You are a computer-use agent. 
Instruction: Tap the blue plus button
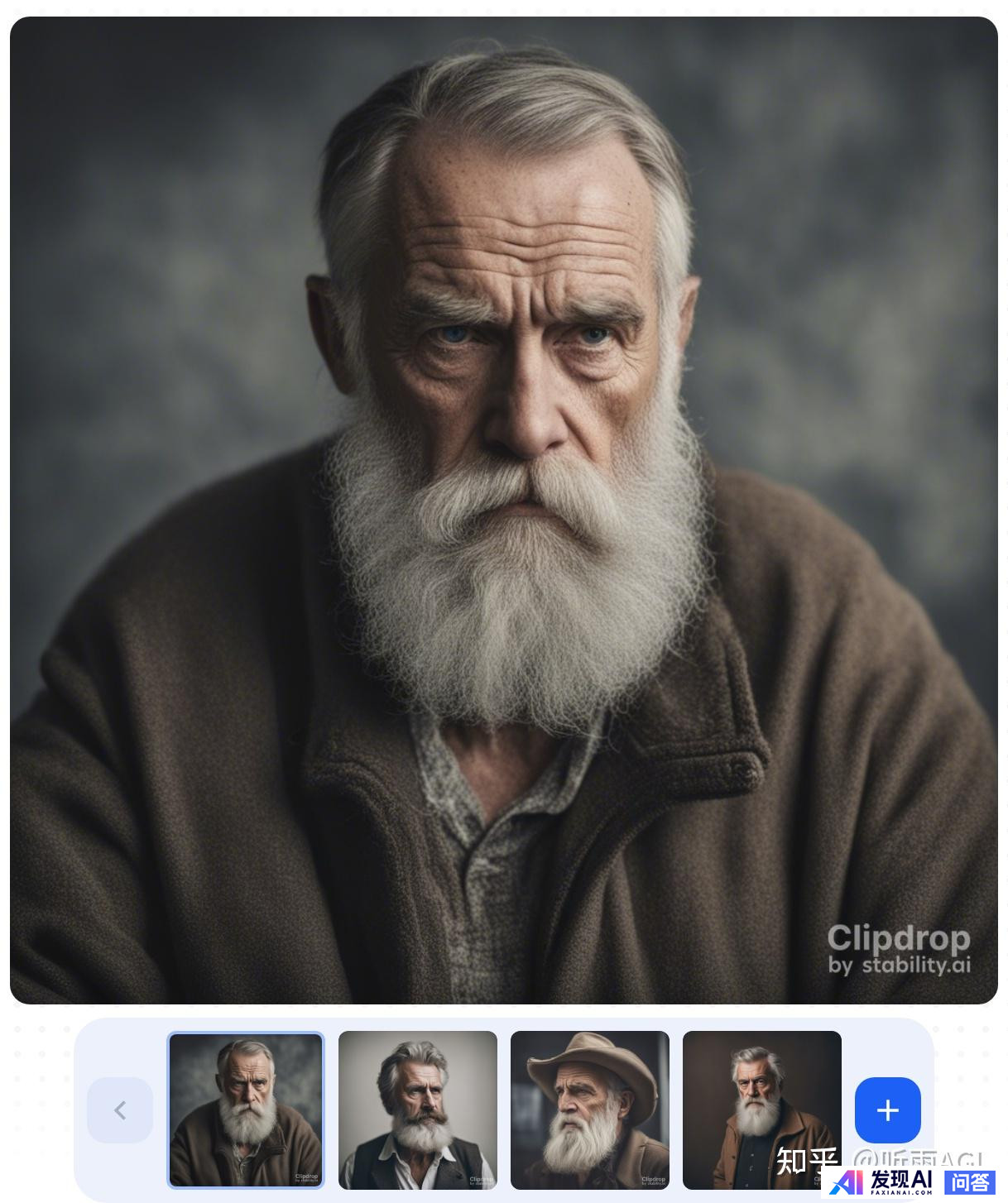tap(887, 1110)
